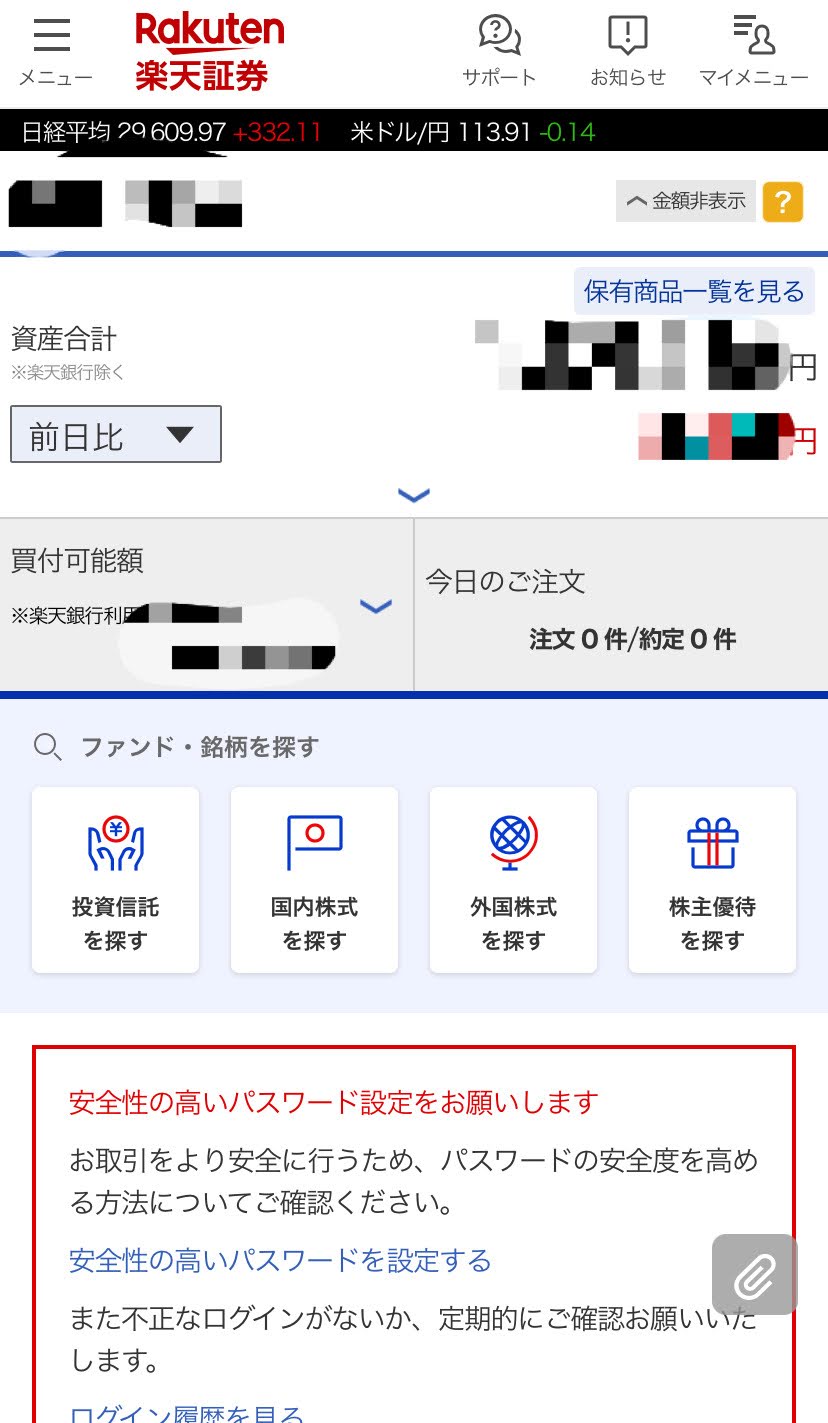Open 今日のご注文 orders
This screenshot has width=828, height=1423.
point(621,605)
